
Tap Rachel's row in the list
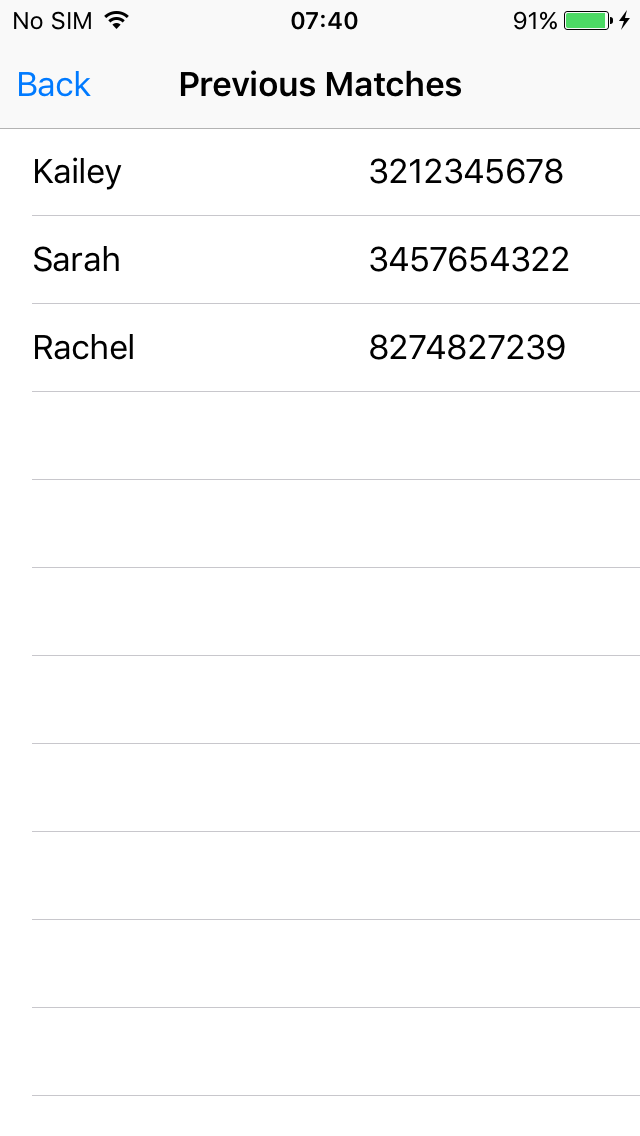click(320, 348)
